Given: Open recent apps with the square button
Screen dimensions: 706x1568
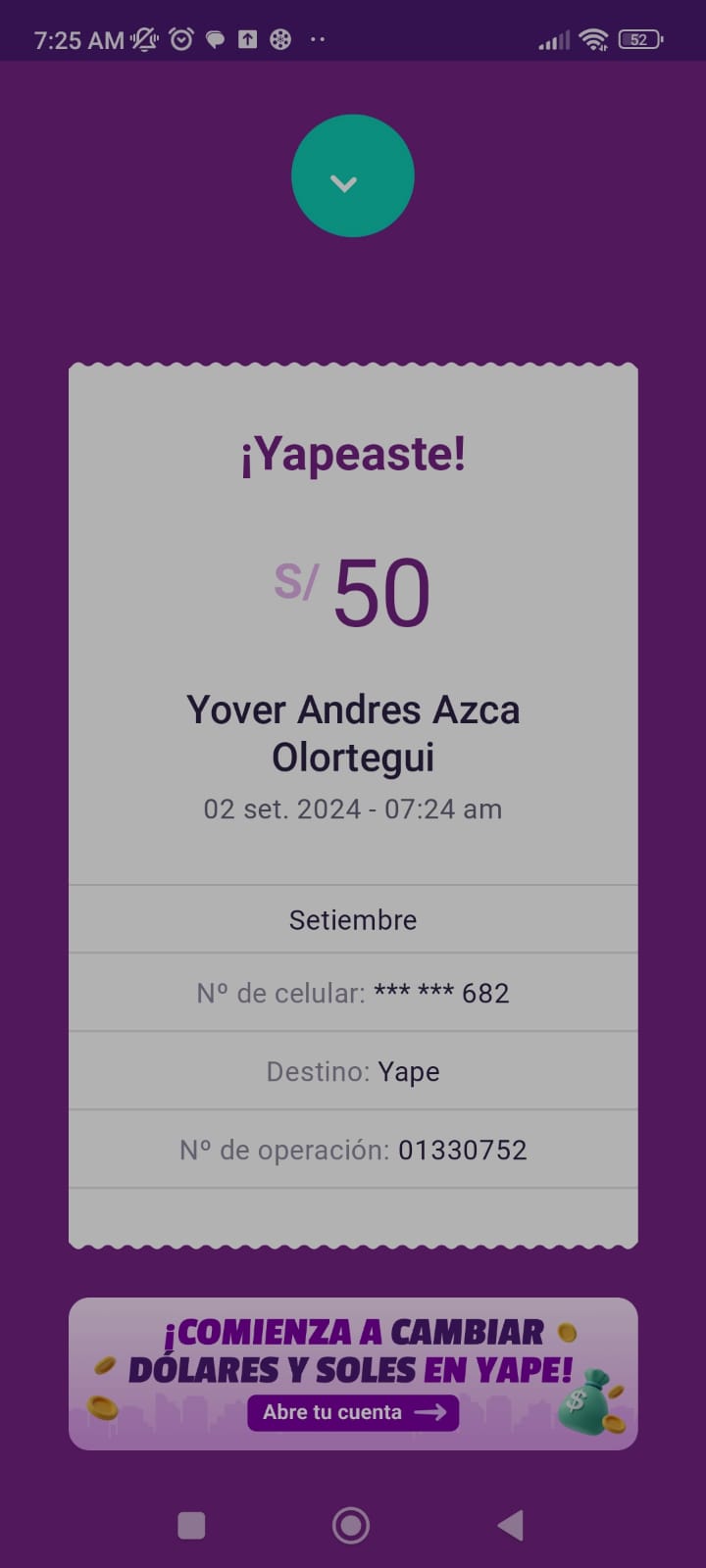Looking at the screenshot, I should click(191, 1525).
